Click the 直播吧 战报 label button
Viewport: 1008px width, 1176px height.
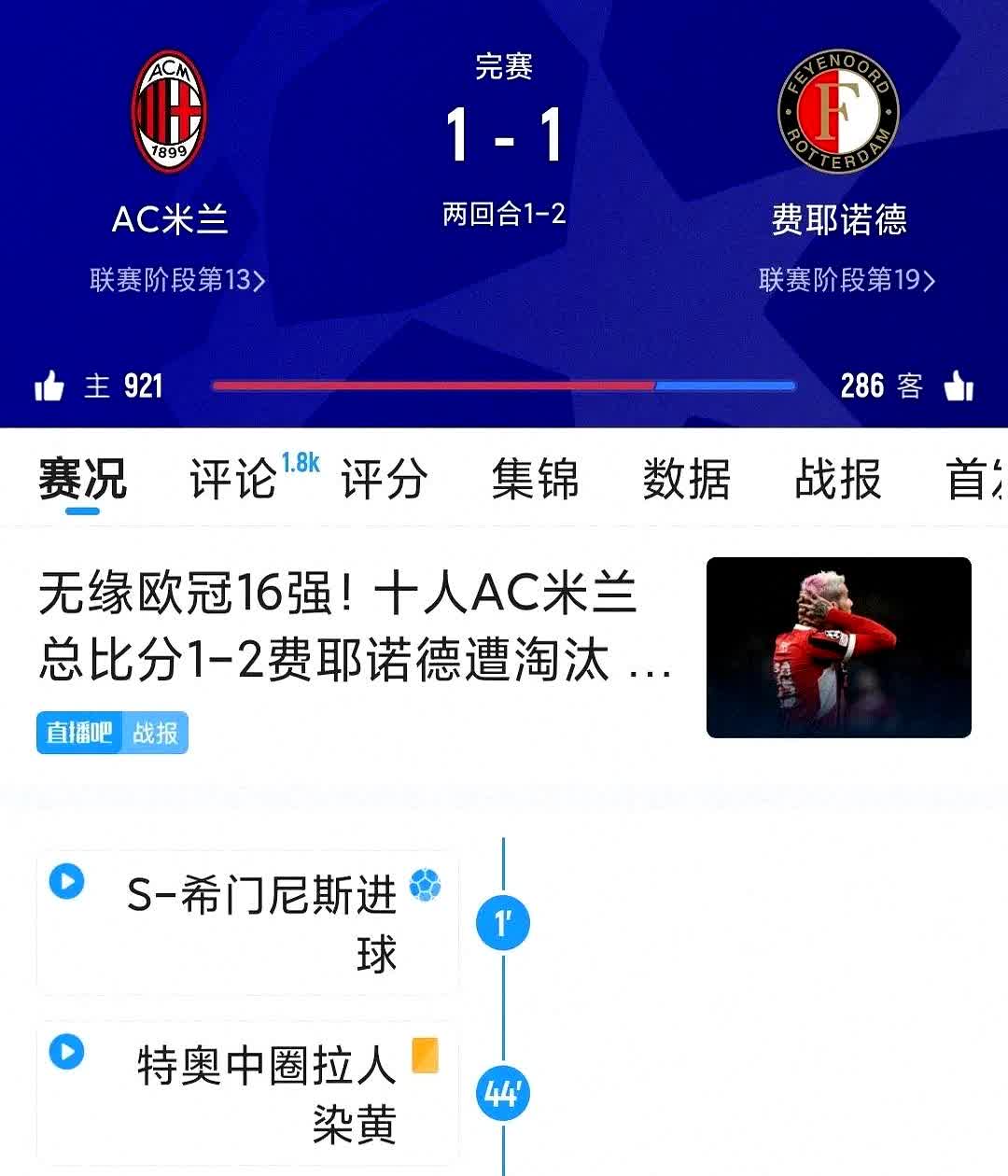point(111,733)
